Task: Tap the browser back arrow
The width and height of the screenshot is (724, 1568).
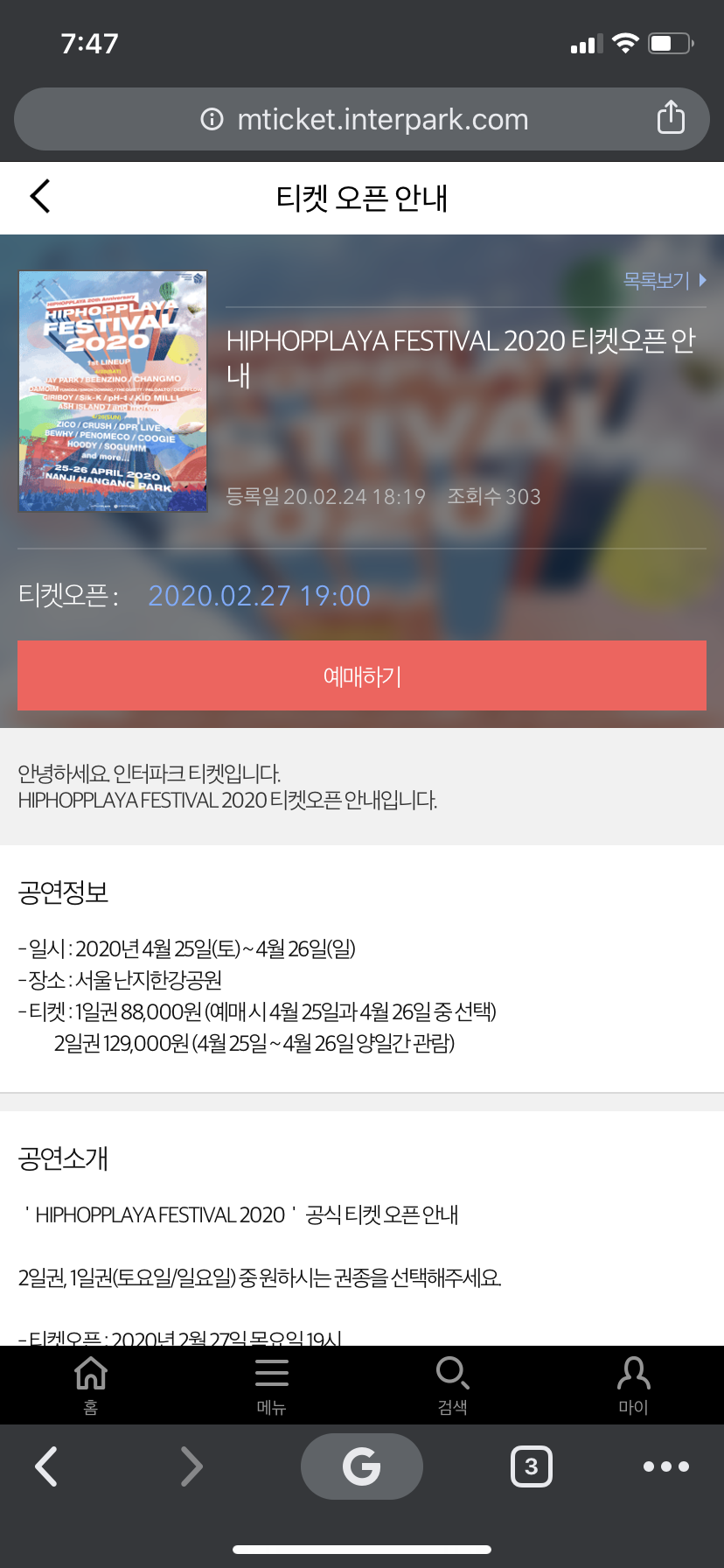Action: click(x=46, y=1466)
